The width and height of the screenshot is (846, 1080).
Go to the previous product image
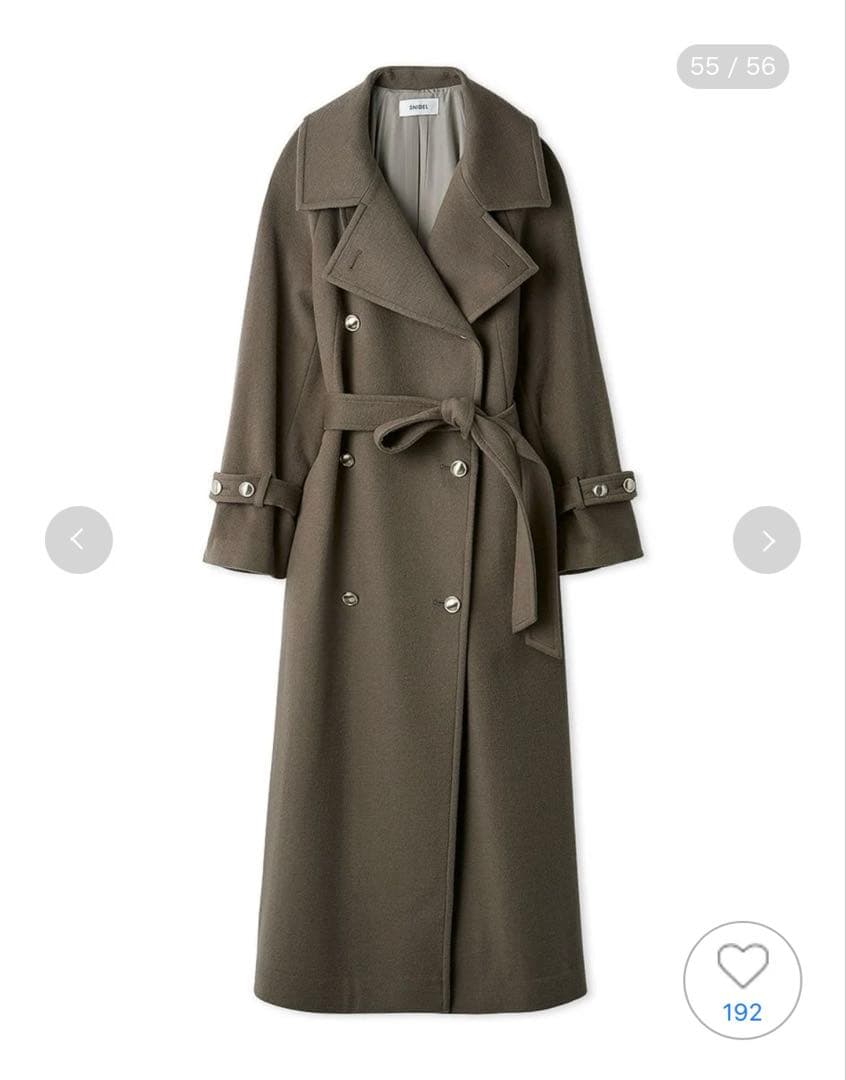point(78,540)
